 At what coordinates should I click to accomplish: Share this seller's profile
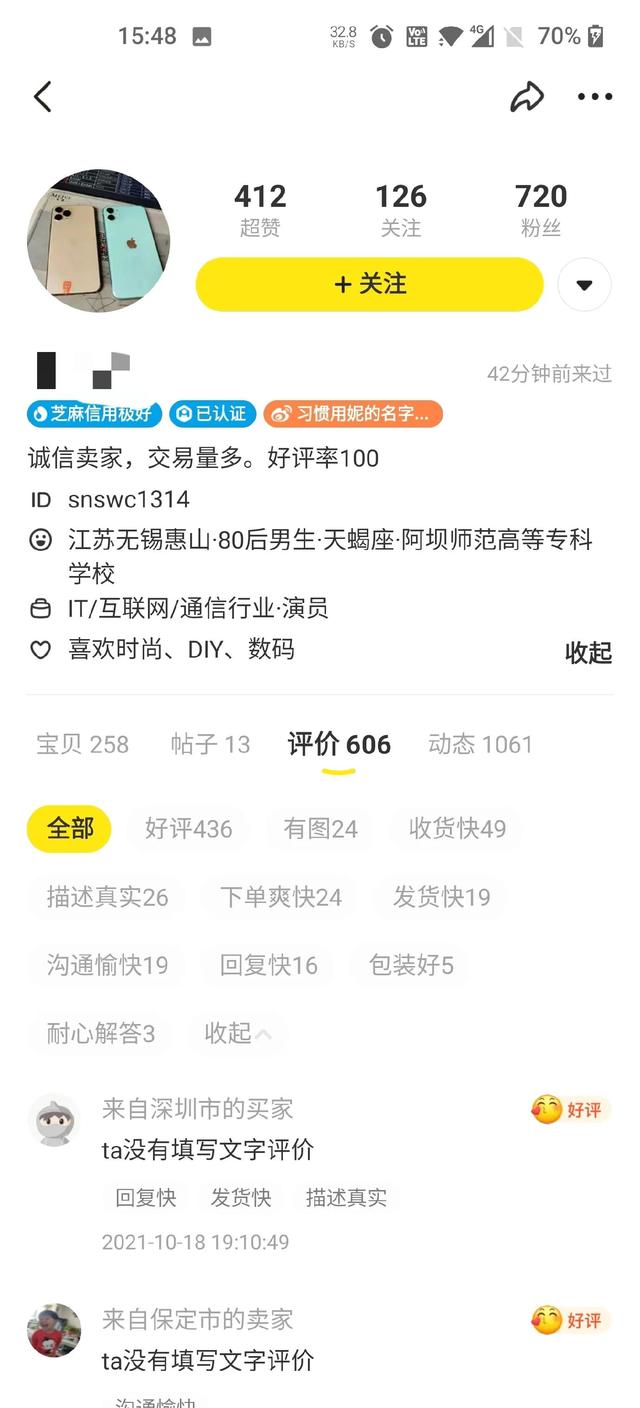[x=527, y=96]
